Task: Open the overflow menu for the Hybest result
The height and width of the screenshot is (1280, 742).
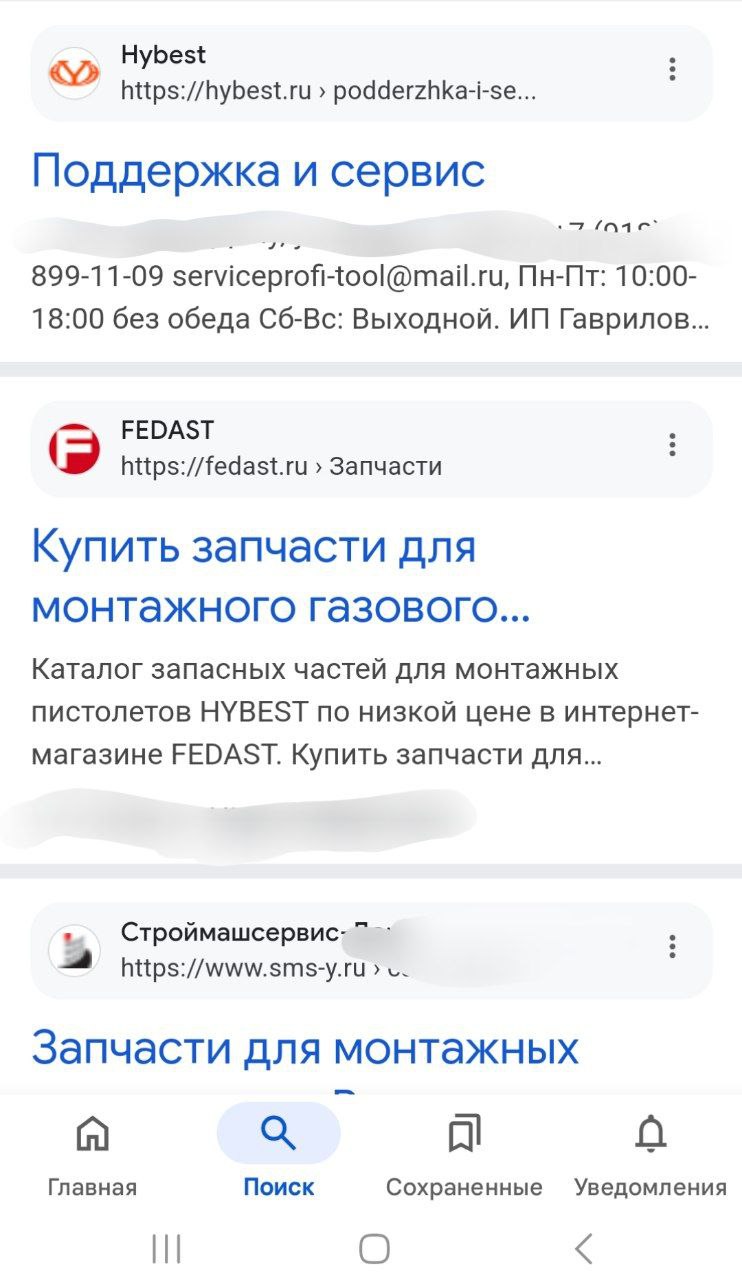Action: 672,70
